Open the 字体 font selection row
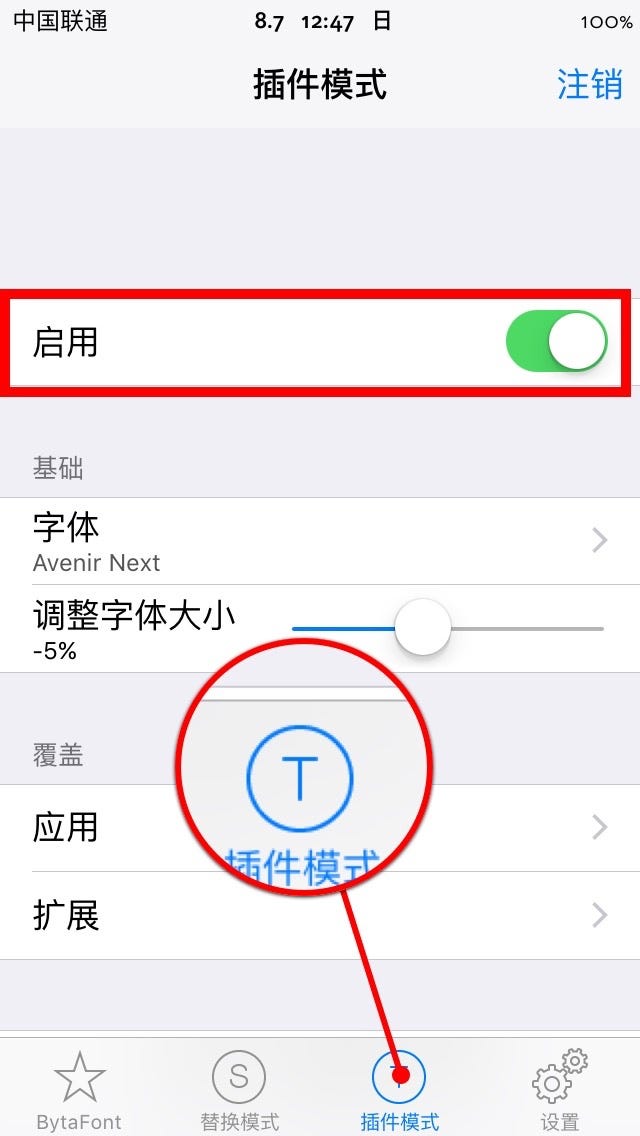The height and width of the screenshot is (1136, 640). [320, 541]
